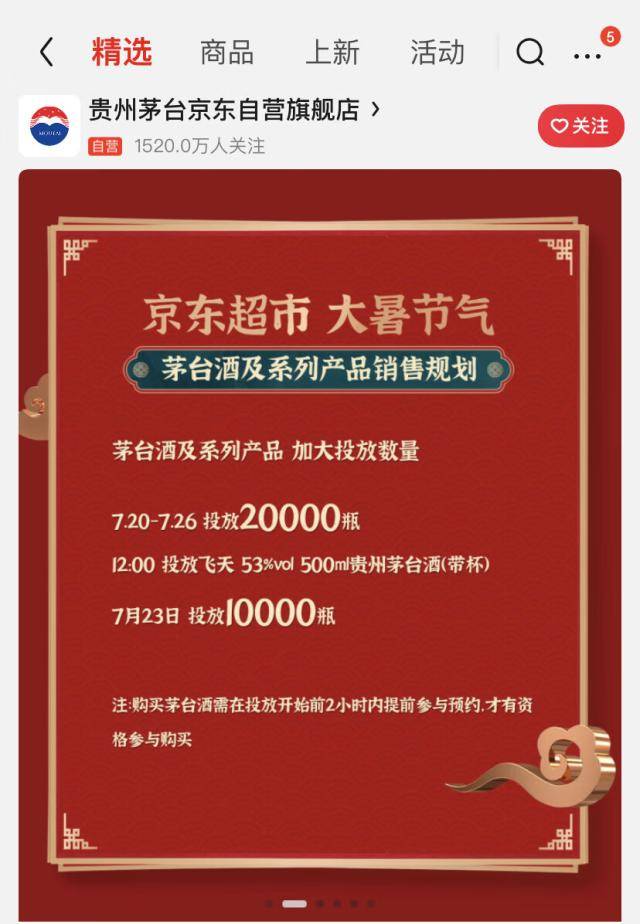Switch to the 商品 tab
Screen dimensions: 640x924
[x=226, y=52]
